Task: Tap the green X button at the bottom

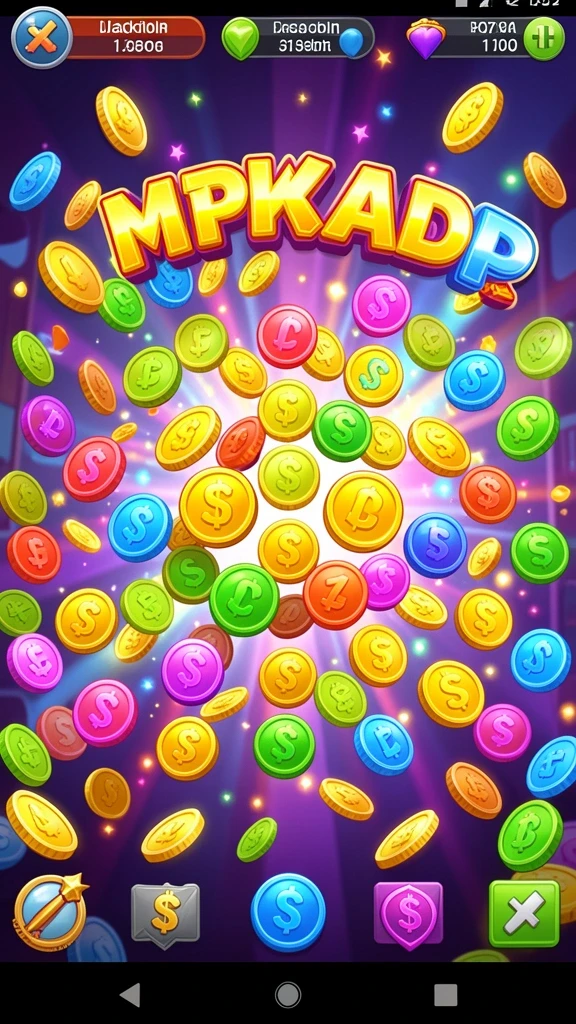Action: (524, 913)
